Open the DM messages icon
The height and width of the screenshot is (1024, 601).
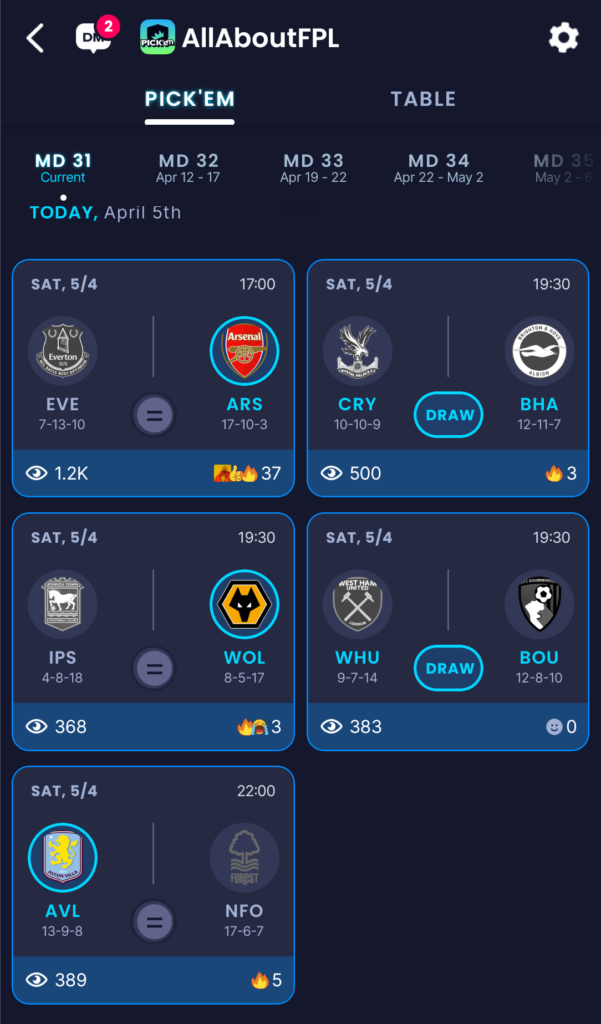(x=94, y=38)
